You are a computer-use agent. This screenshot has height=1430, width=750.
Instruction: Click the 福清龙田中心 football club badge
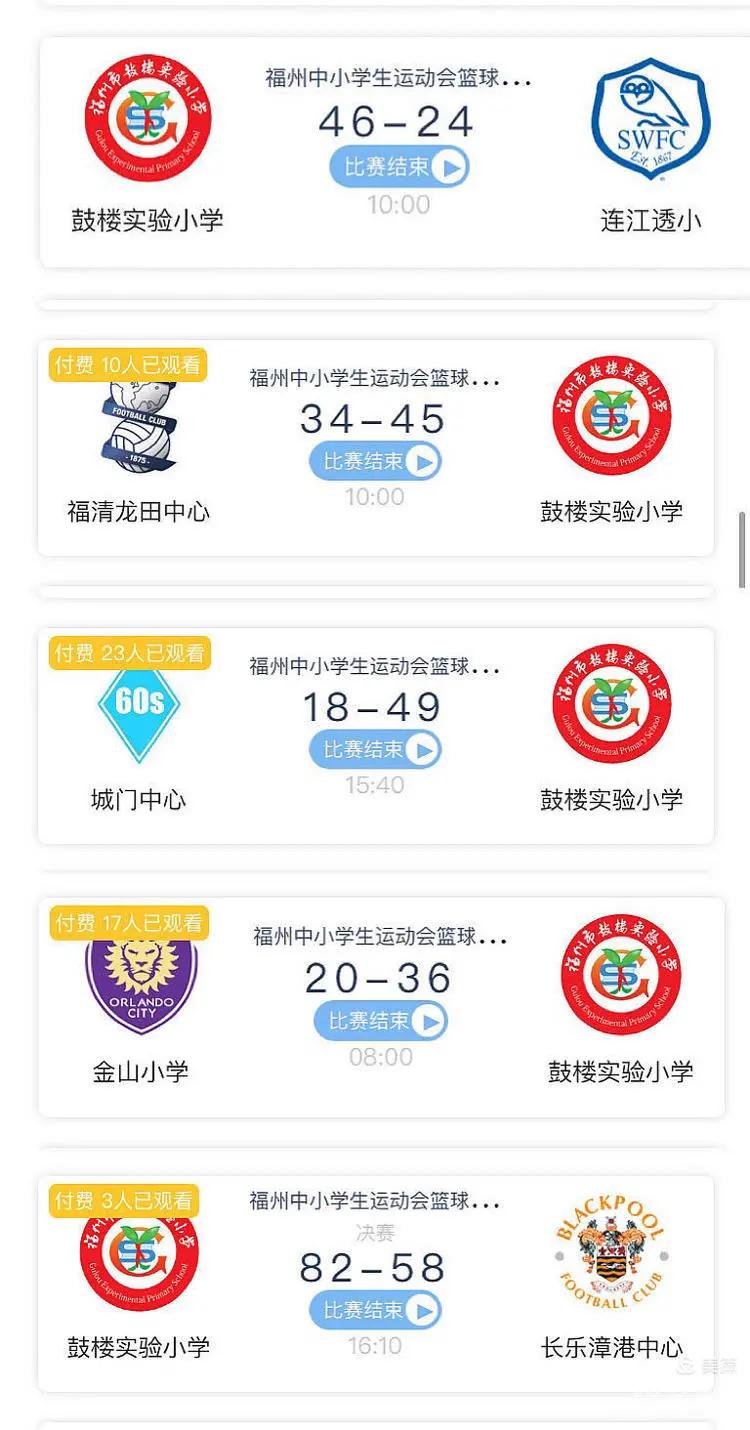136,424
